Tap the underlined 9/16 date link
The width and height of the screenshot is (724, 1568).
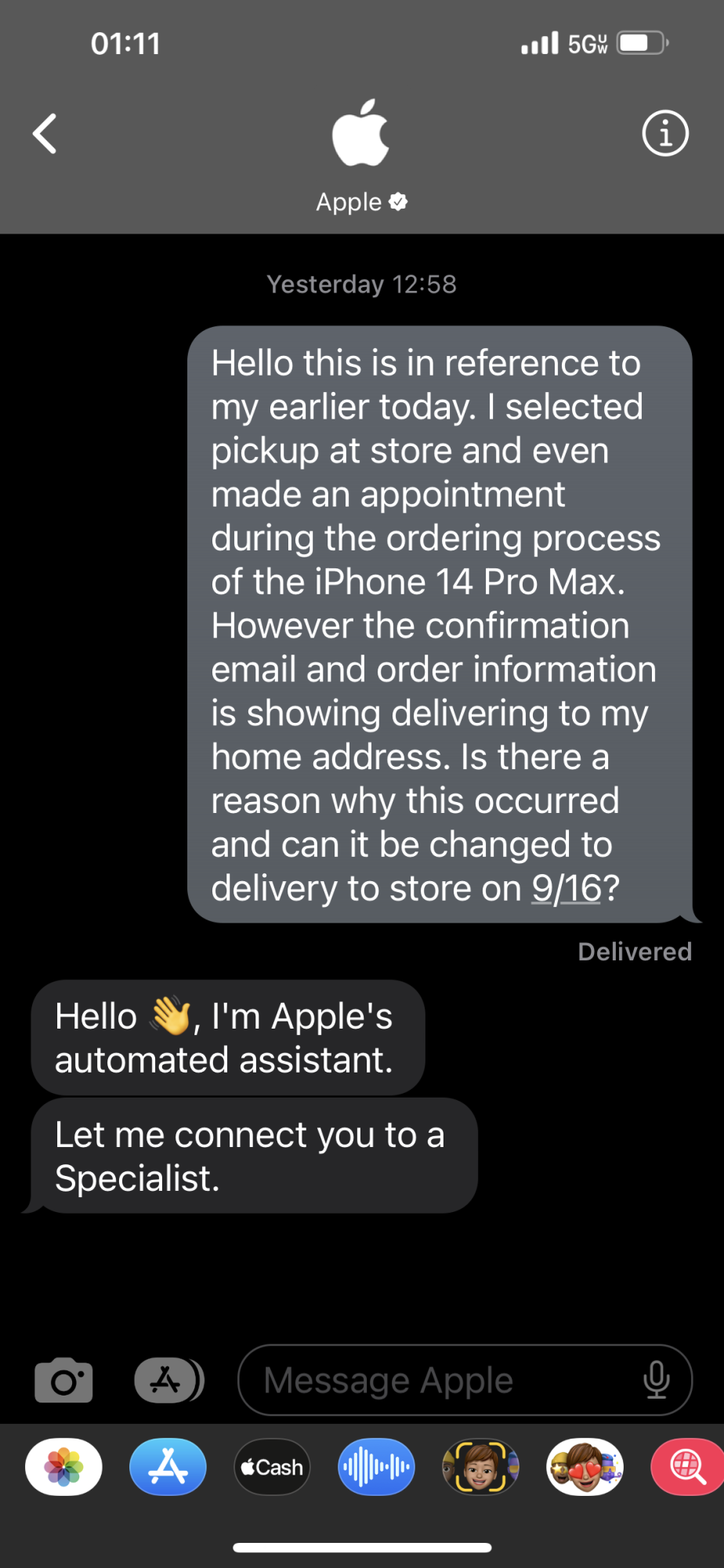click(x=566, y=888)
